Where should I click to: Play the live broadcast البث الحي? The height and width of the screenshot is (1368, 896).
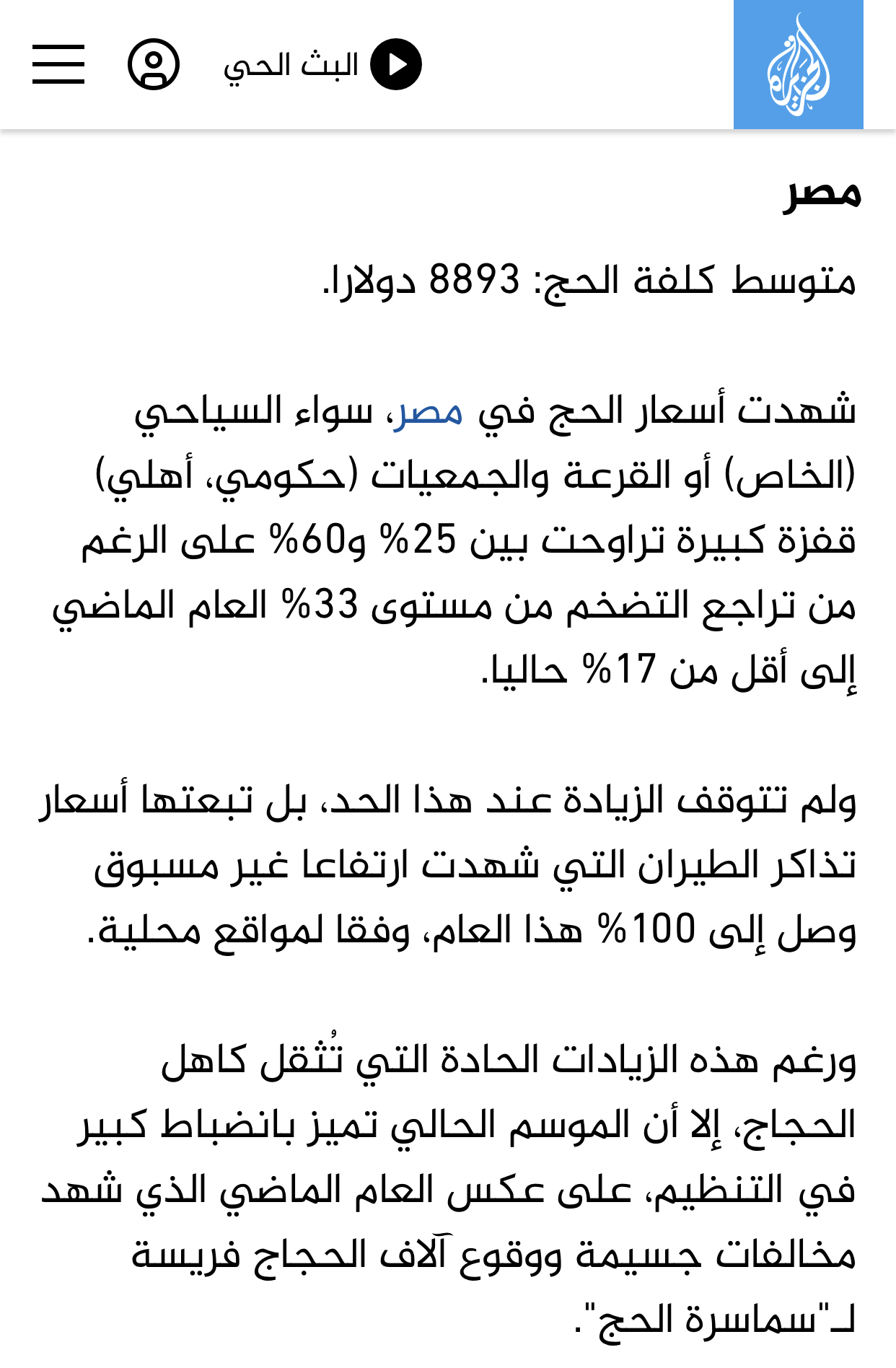[395, 64]
